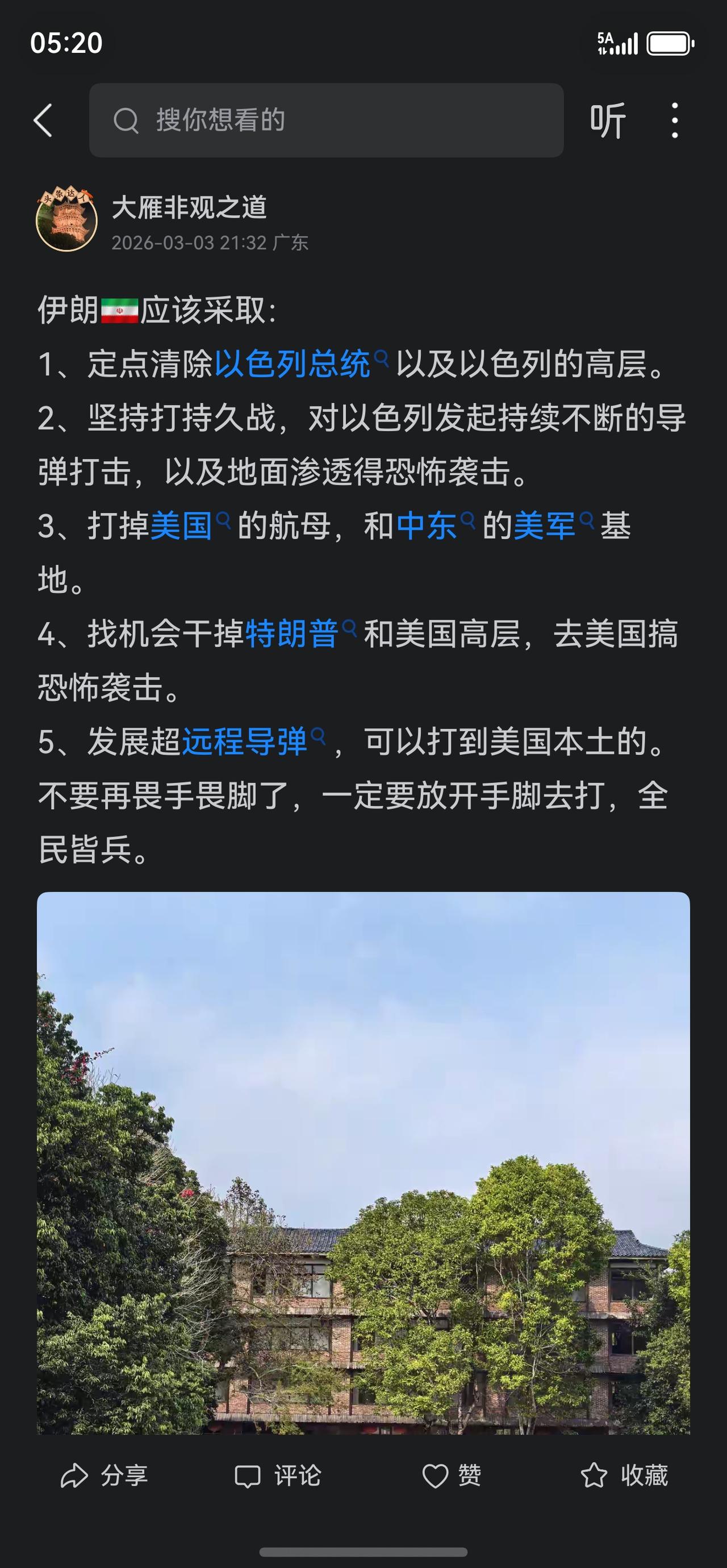Favorite the post using the star icon
The height and width of the screenshot is (1568, 727).
coord(594,1476)
